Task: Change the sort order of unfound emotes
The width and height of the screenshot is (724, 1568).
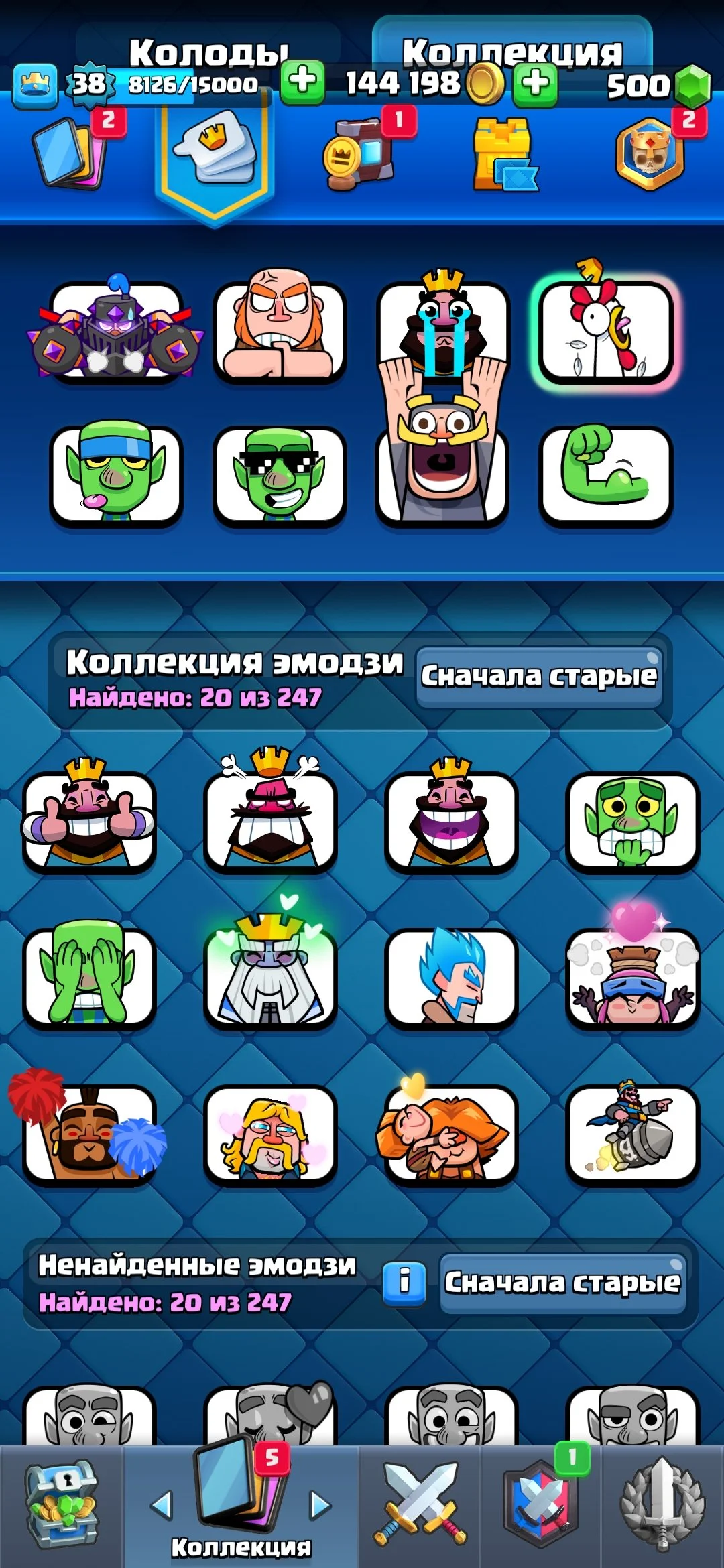Action: click(x=562, y=1283)
